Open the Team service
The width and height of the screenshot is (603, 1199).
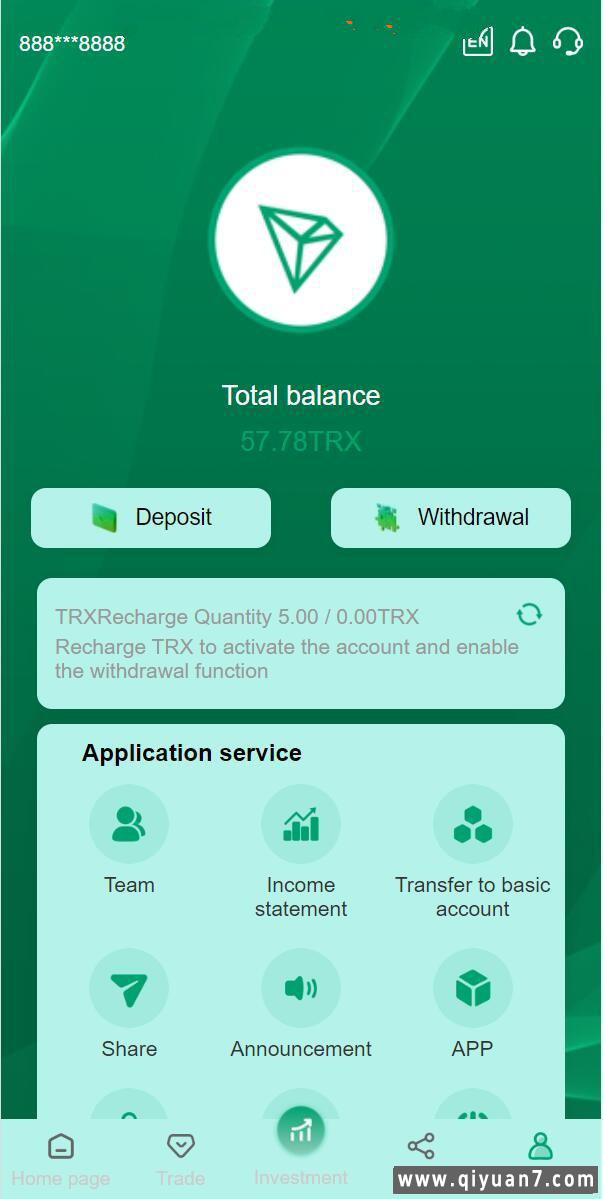pos(129,824)
